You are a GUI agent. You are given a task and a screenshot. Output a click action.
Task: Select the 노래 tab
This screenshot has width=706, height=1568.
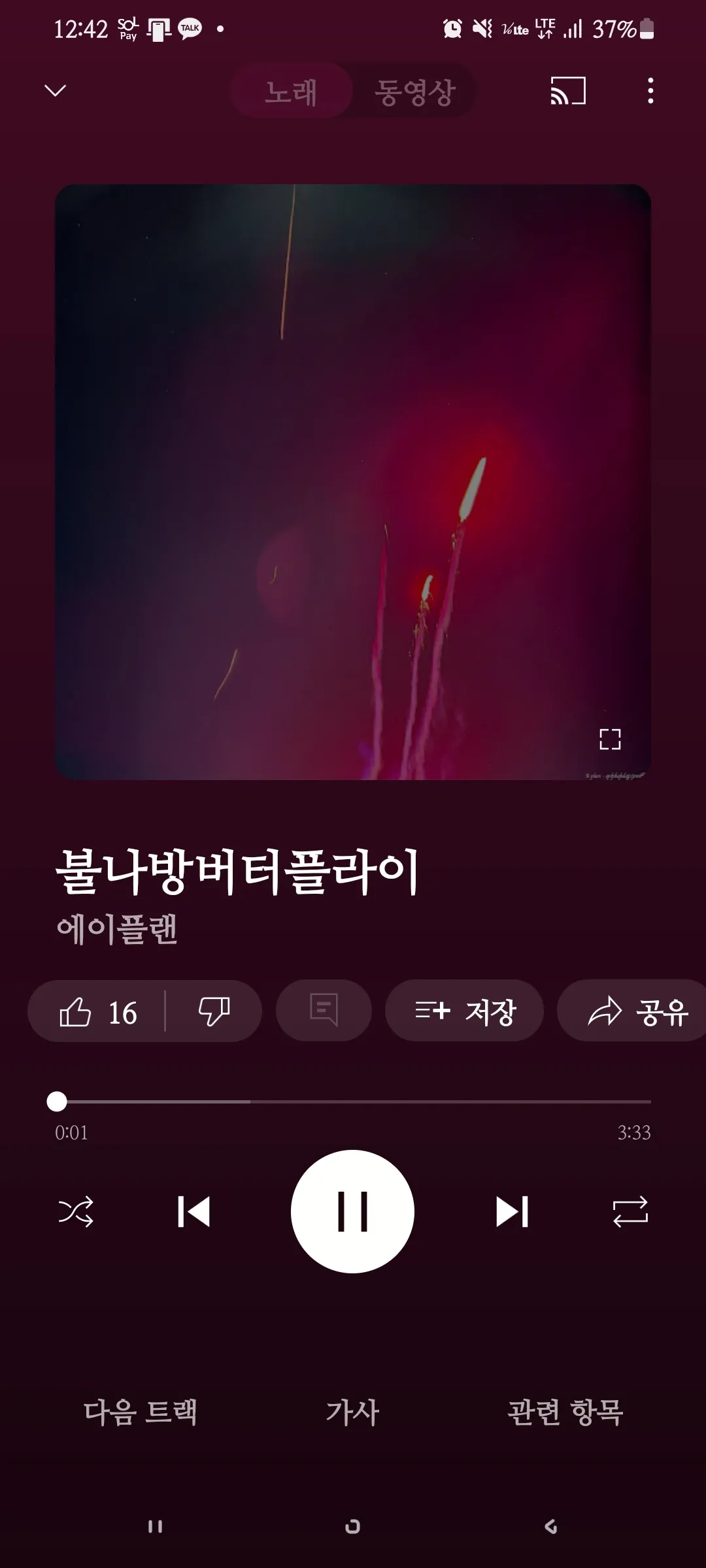point(291,91)
